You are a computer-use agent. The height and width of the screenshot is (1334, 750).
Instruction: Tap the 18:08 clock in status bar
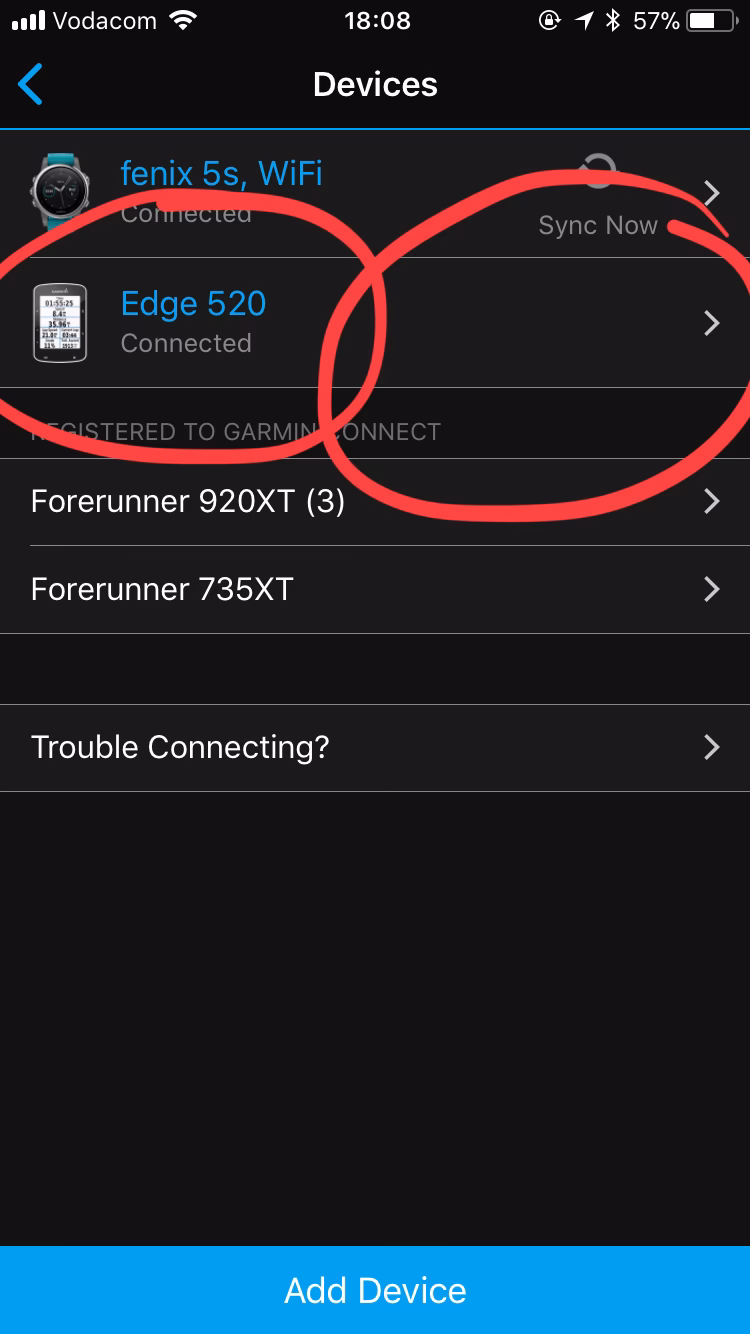377,20
